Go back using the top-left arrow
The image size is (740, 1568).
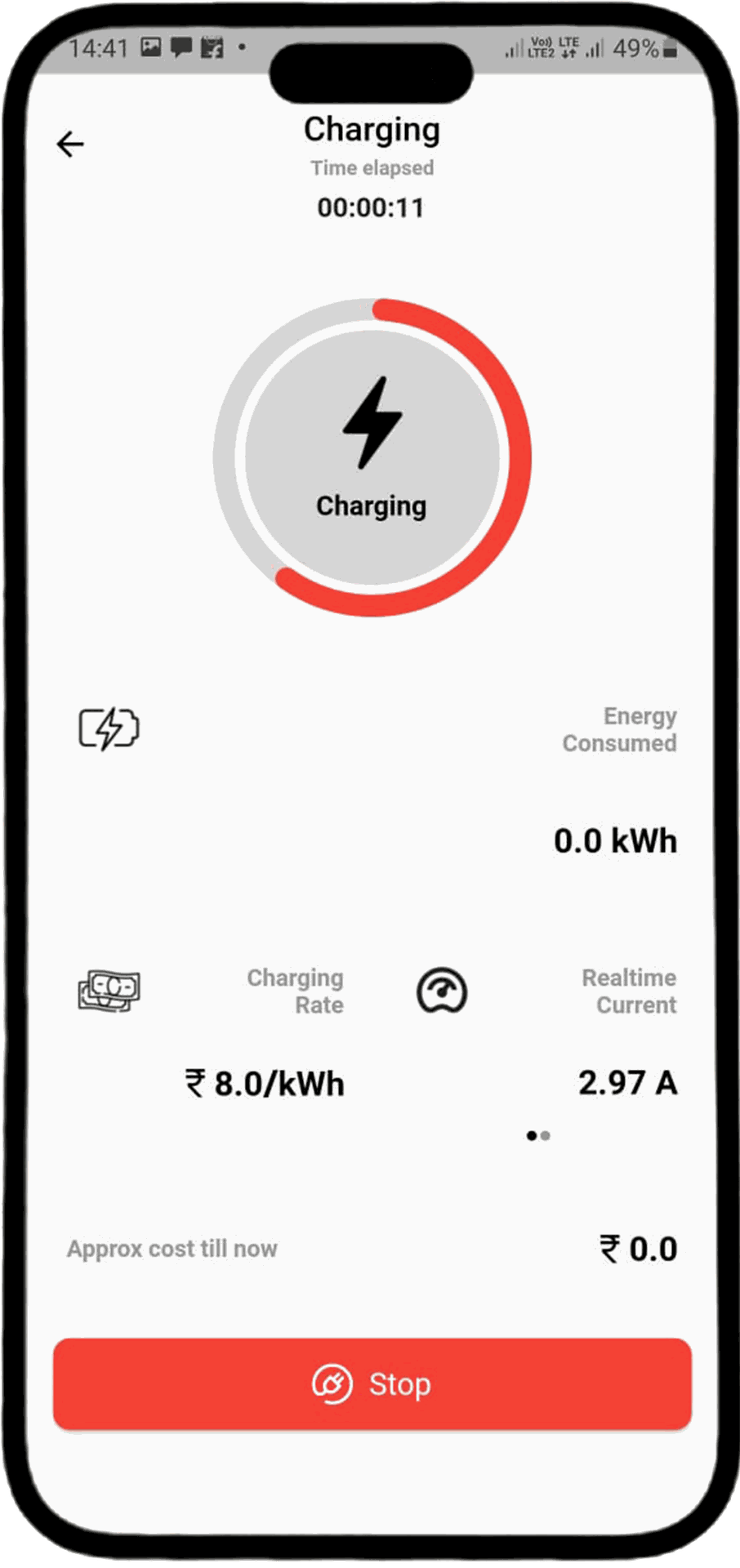coord(70,145)
